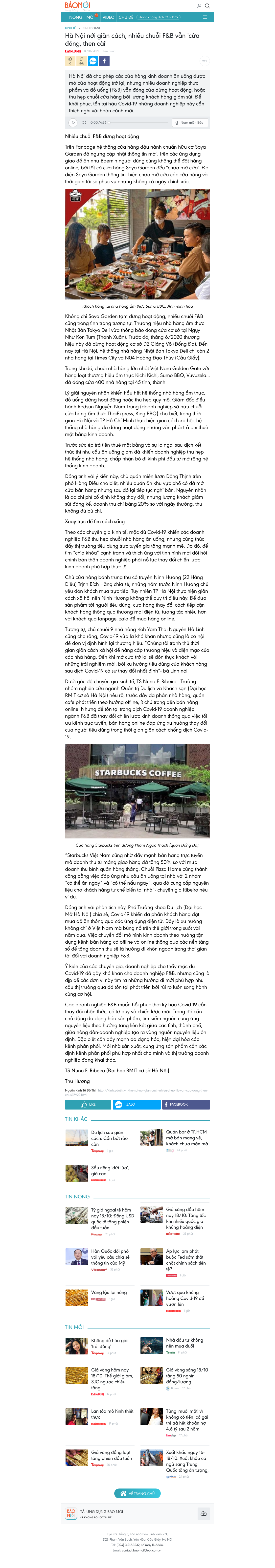Select the Phòng chống dịch COVID-19 chip
The image size is (275, 1568).
159,17
